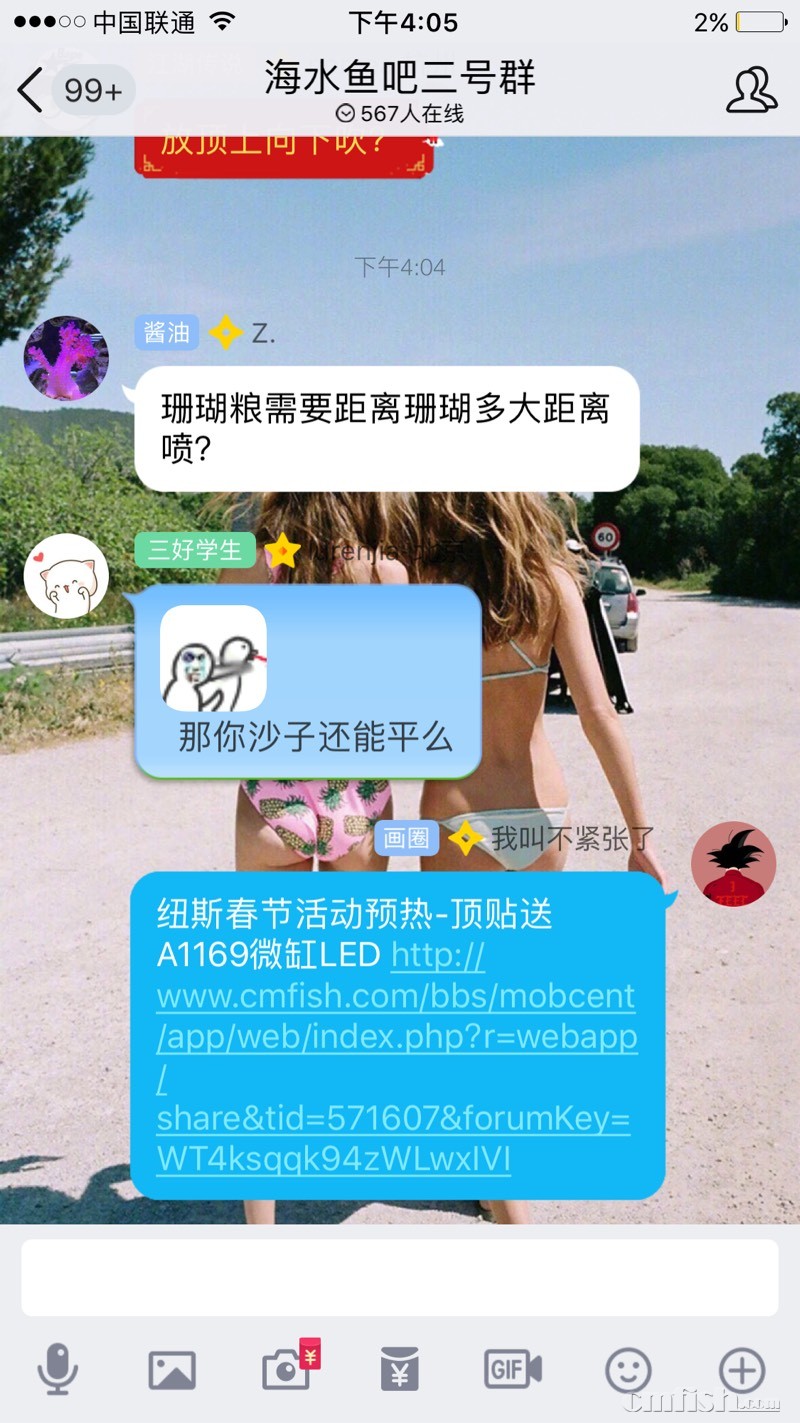Open the partially visible red envelope message
Viewport: 800px width, 1423px height.
coord(285,157)
